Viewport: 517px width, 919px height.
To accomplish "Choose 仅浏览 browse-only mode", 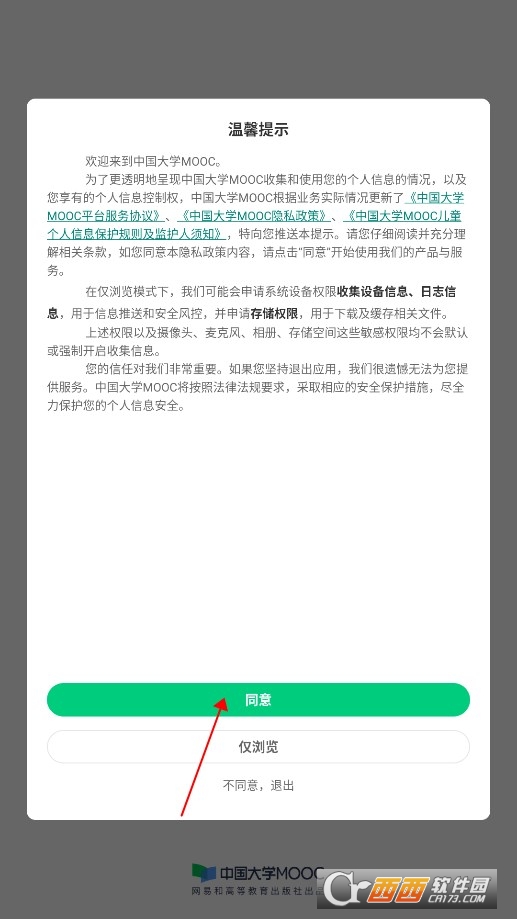I will click(258, 747).
